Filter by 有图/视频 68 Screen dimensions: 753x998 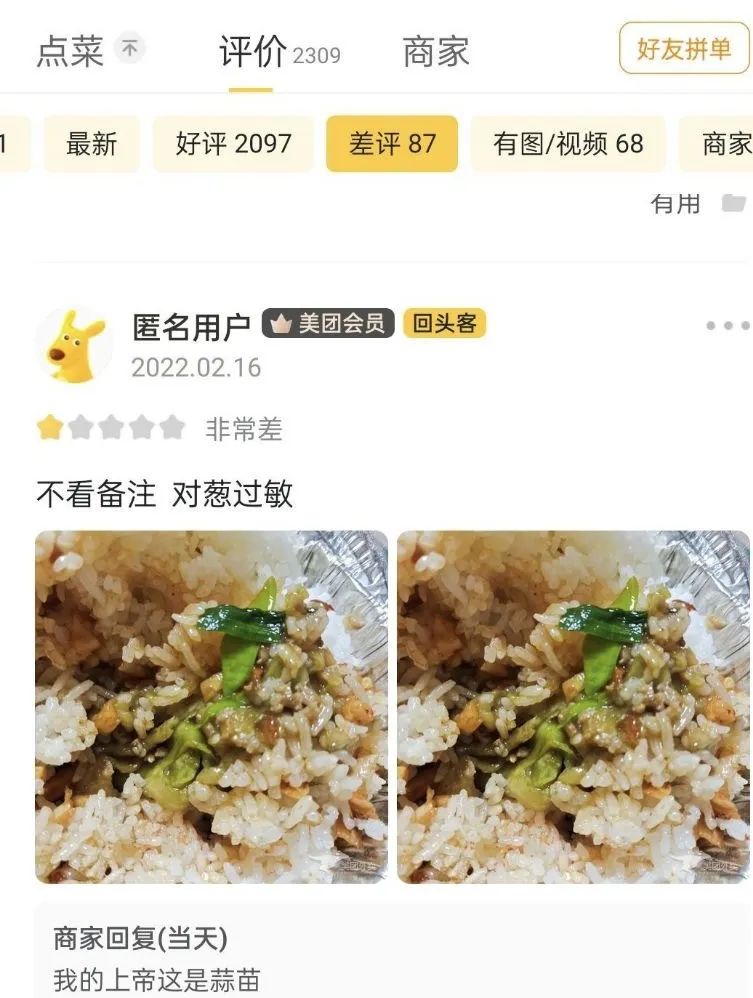(568, 144)
